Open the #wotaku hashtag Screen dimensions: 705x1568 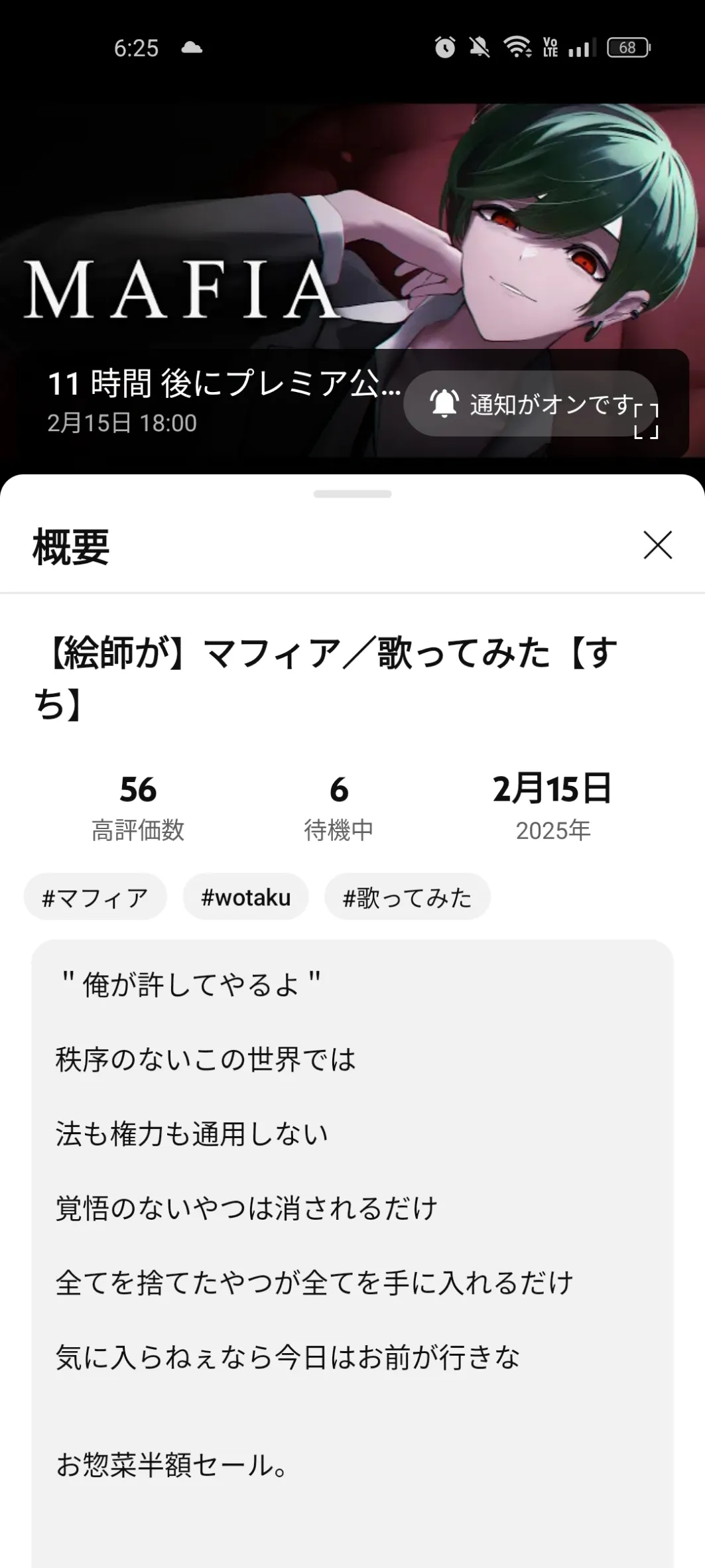245,897
